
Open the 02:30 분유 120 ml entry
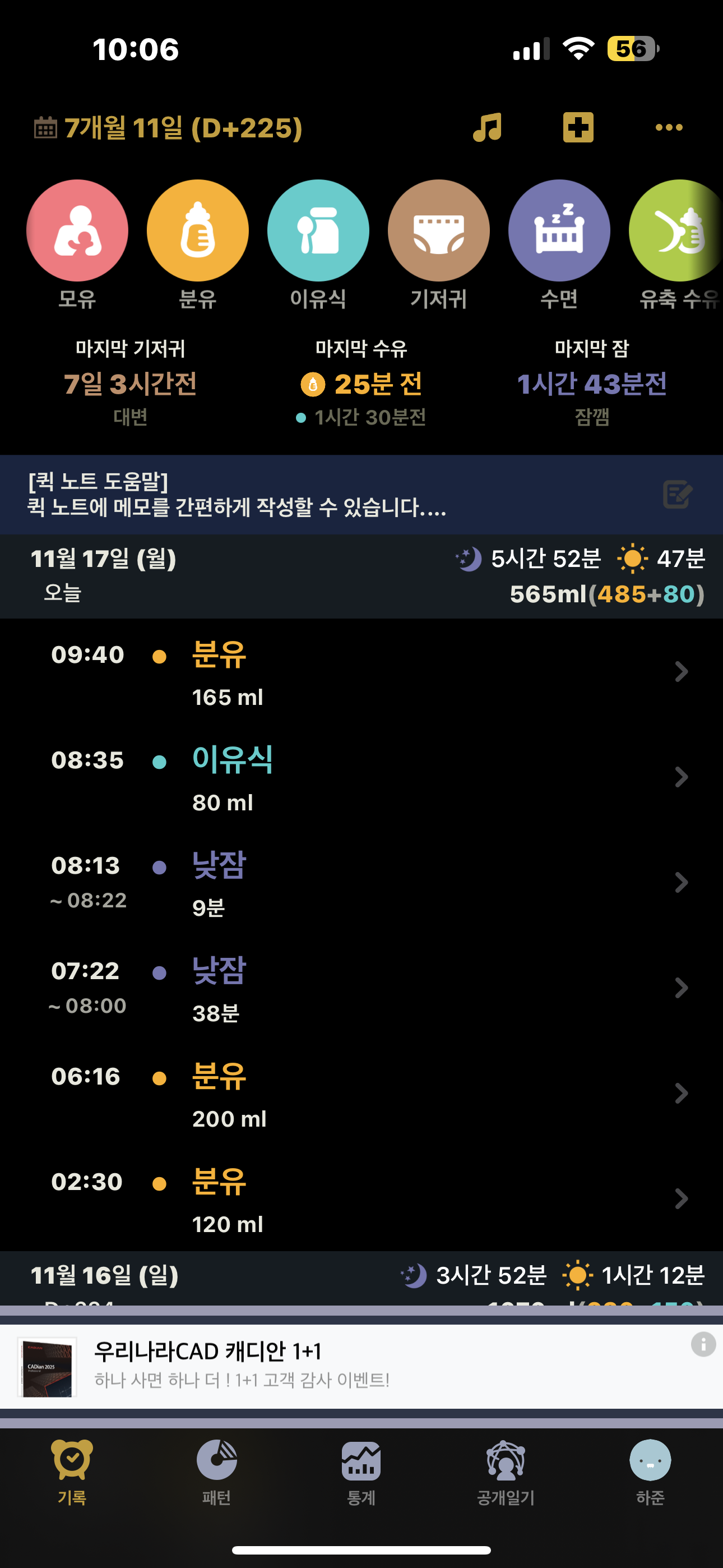(x=361, y=1199)
